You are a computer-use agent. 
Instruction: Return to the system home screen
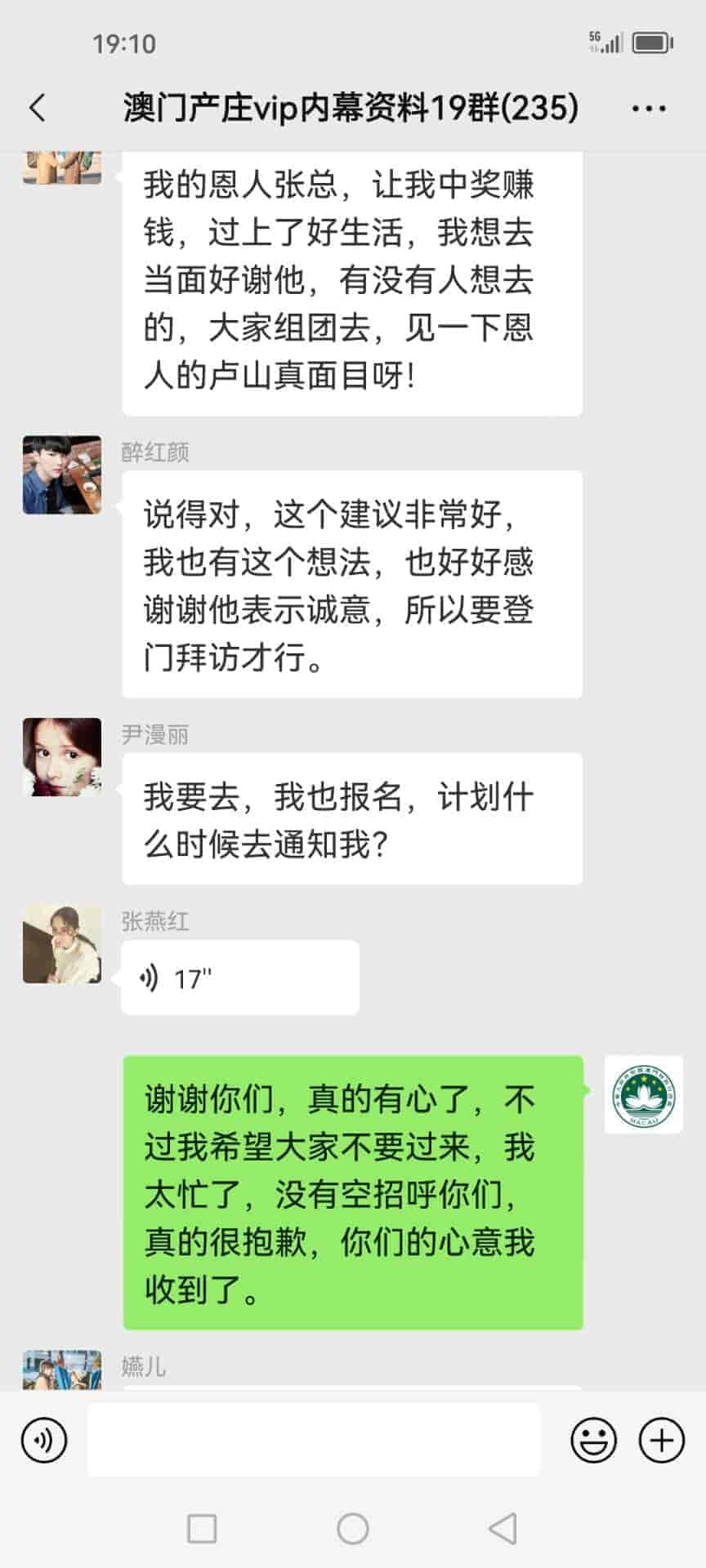[x=353, y=1528]
